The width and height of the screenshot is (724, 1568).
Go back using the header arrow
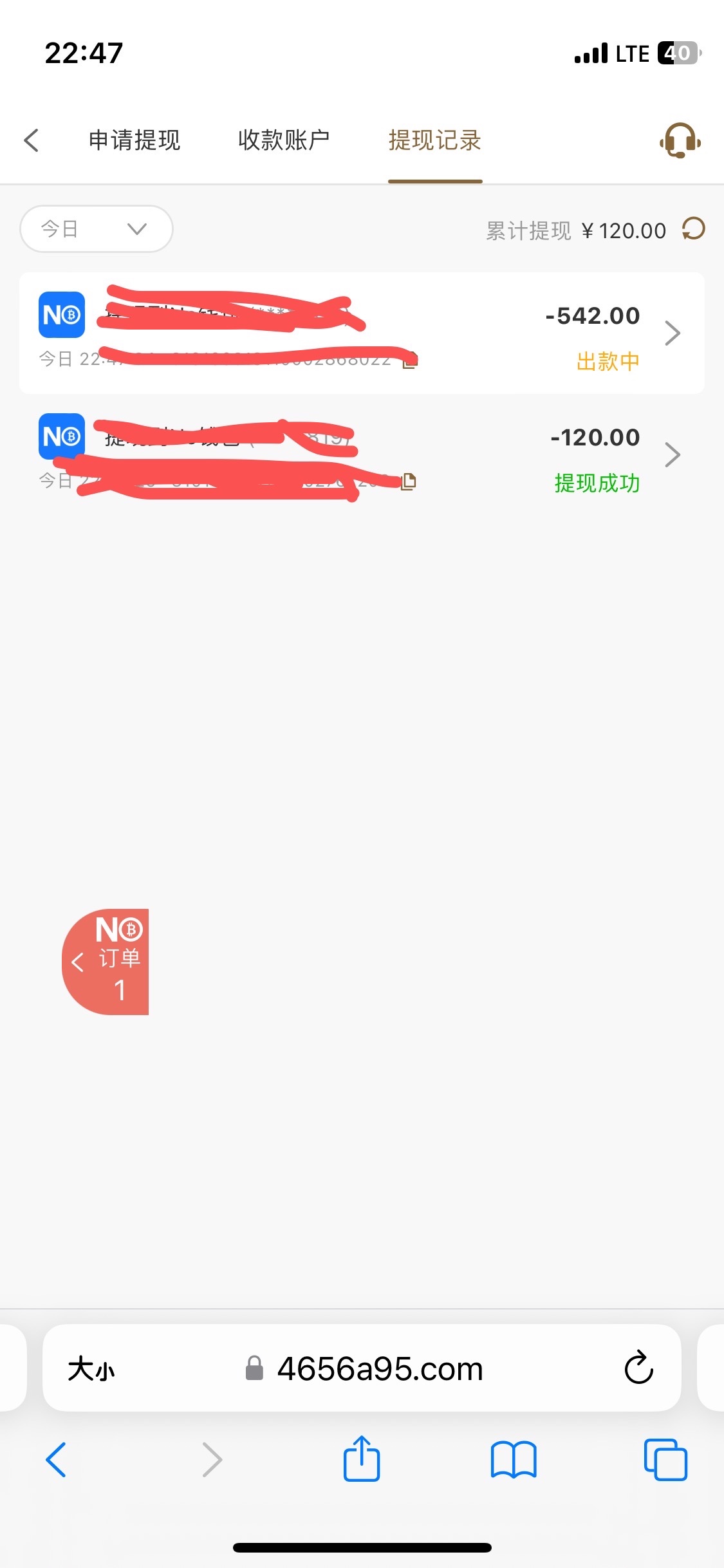tap(31, 140)
